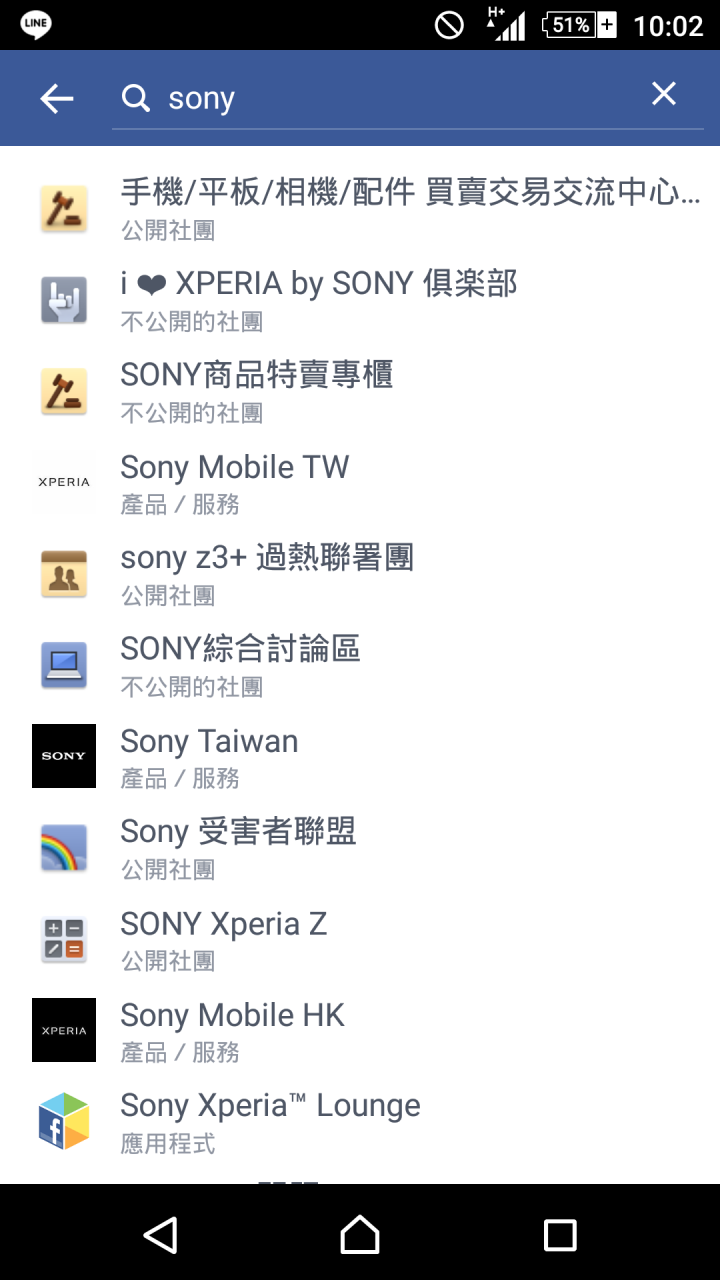Open the SONY Xperia Z group
The image size is (720, 1280).
(x=360, y=939)
